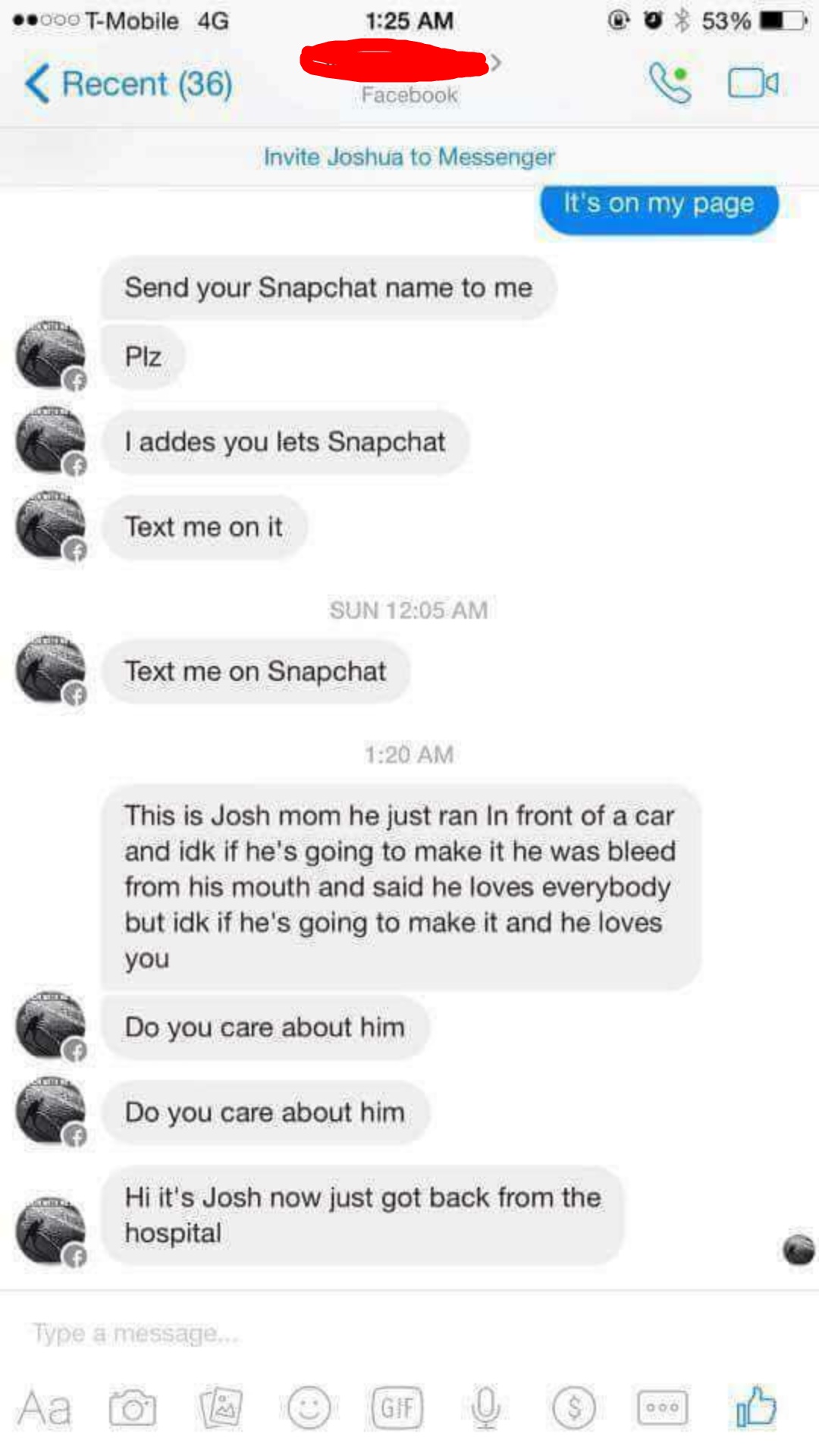Viewport: 819px width, 1456px height.
Task: Tap Invite Joshua to Messenger
Action: pyautogui.click(x=409, y=157)
